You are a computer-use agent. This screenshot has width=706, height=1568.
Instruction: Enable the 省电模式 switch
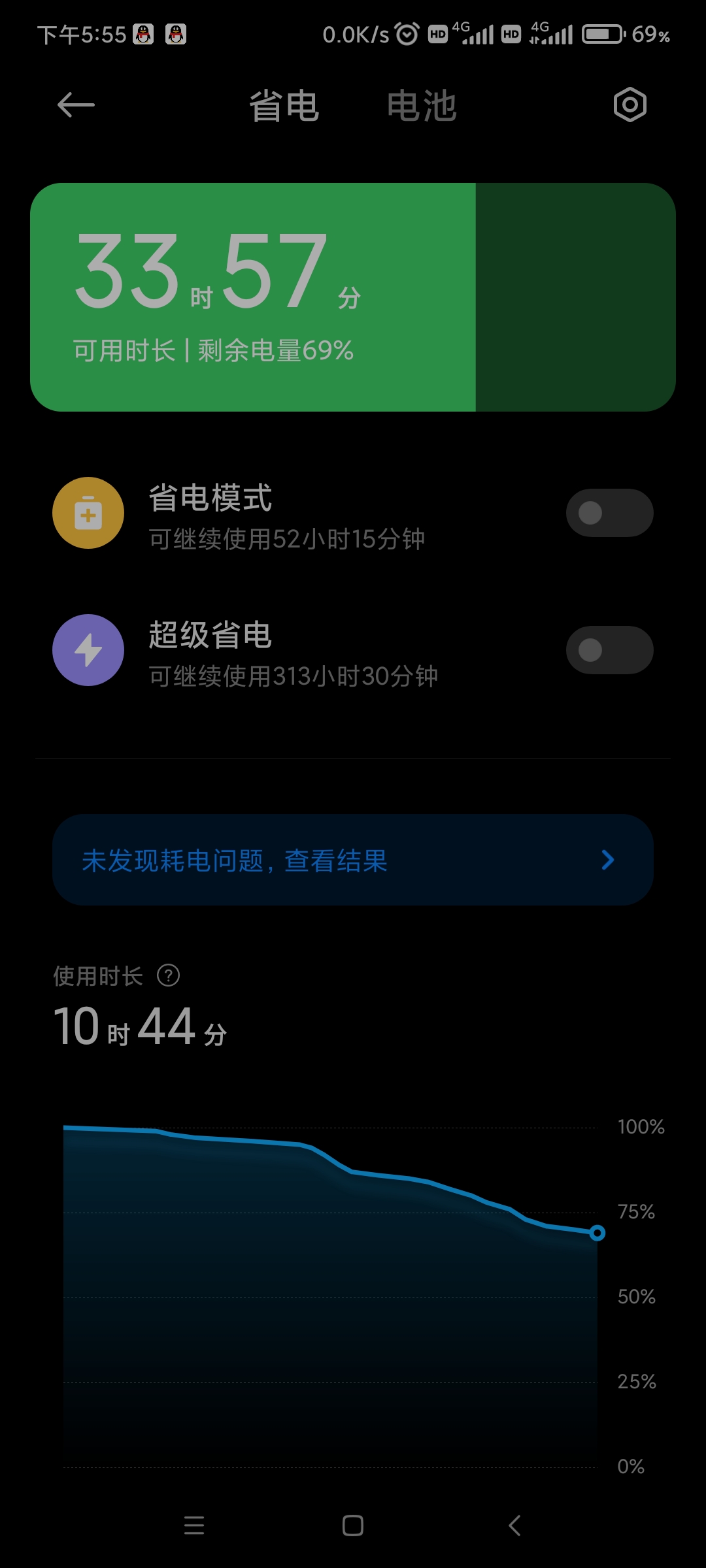609,513
